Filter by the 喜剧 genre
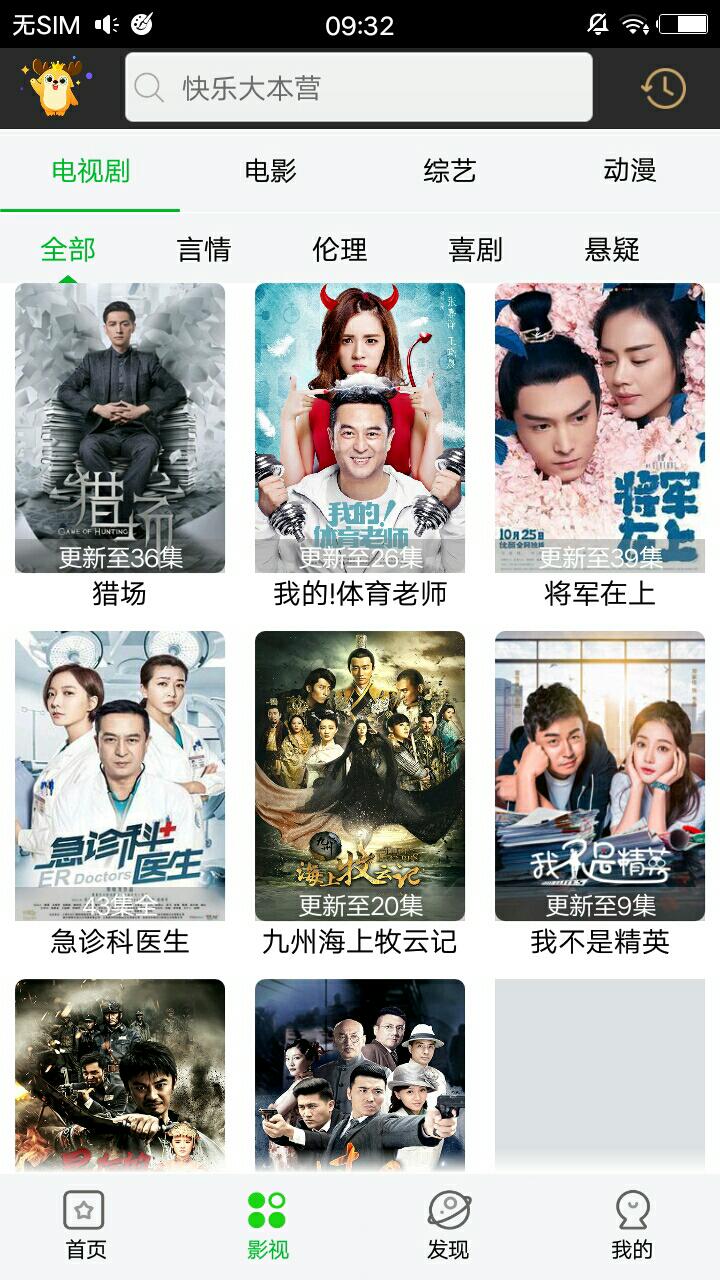 pos(476,249)
